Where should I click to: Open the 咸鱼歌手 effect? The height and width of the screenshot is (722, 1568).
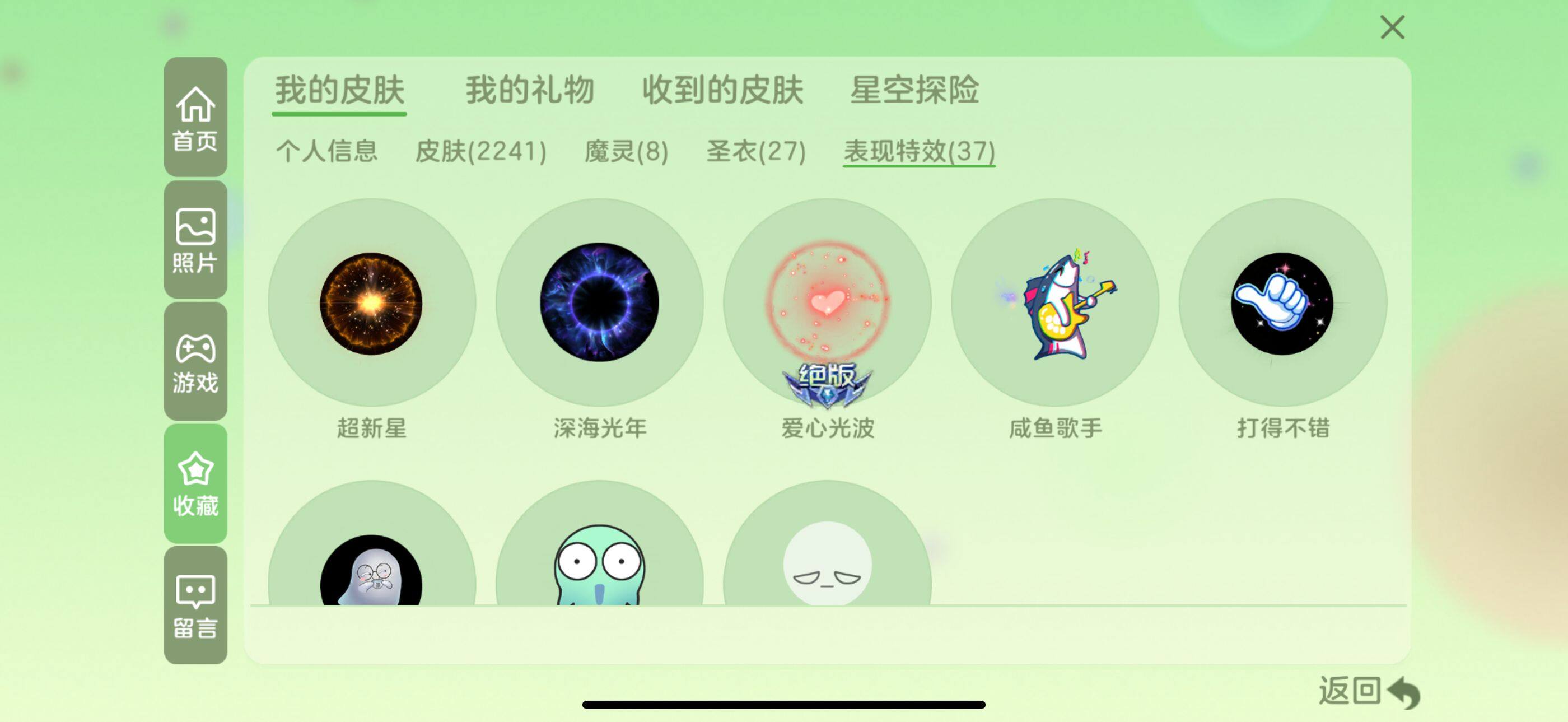click(x=1055, y=303)
